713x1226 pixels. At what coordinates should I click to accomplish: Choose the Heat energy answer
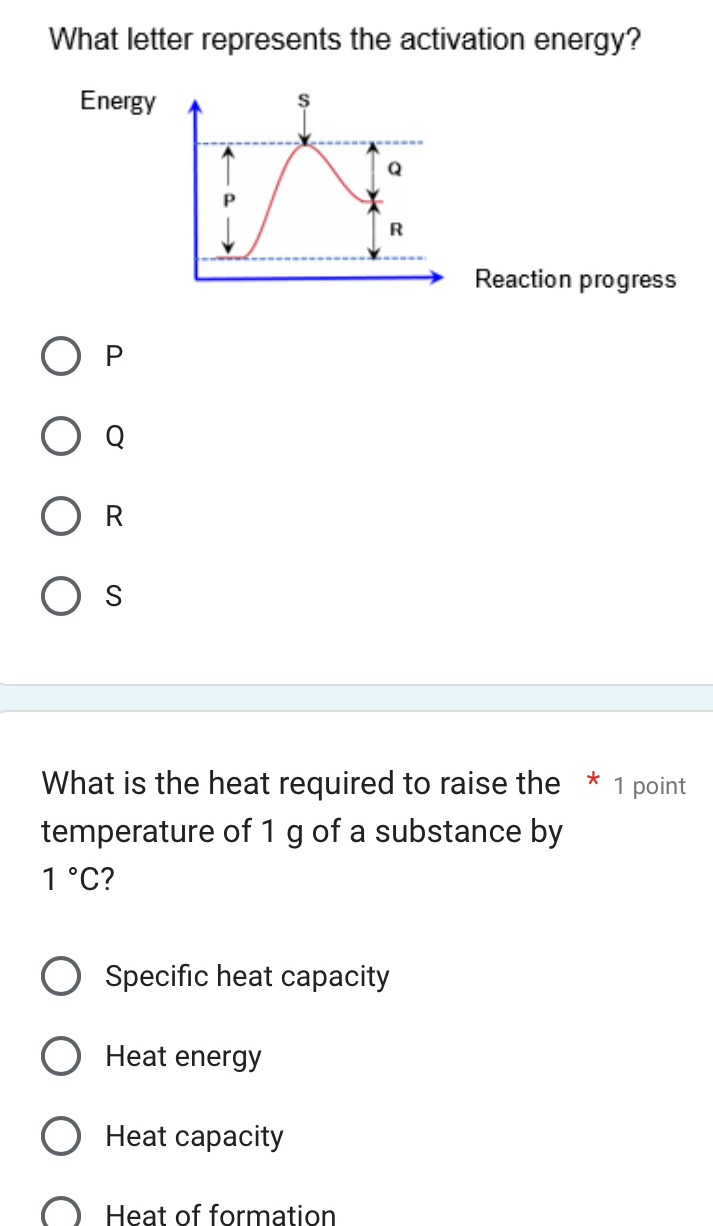pyautogui.click(x=62, y=1057)
